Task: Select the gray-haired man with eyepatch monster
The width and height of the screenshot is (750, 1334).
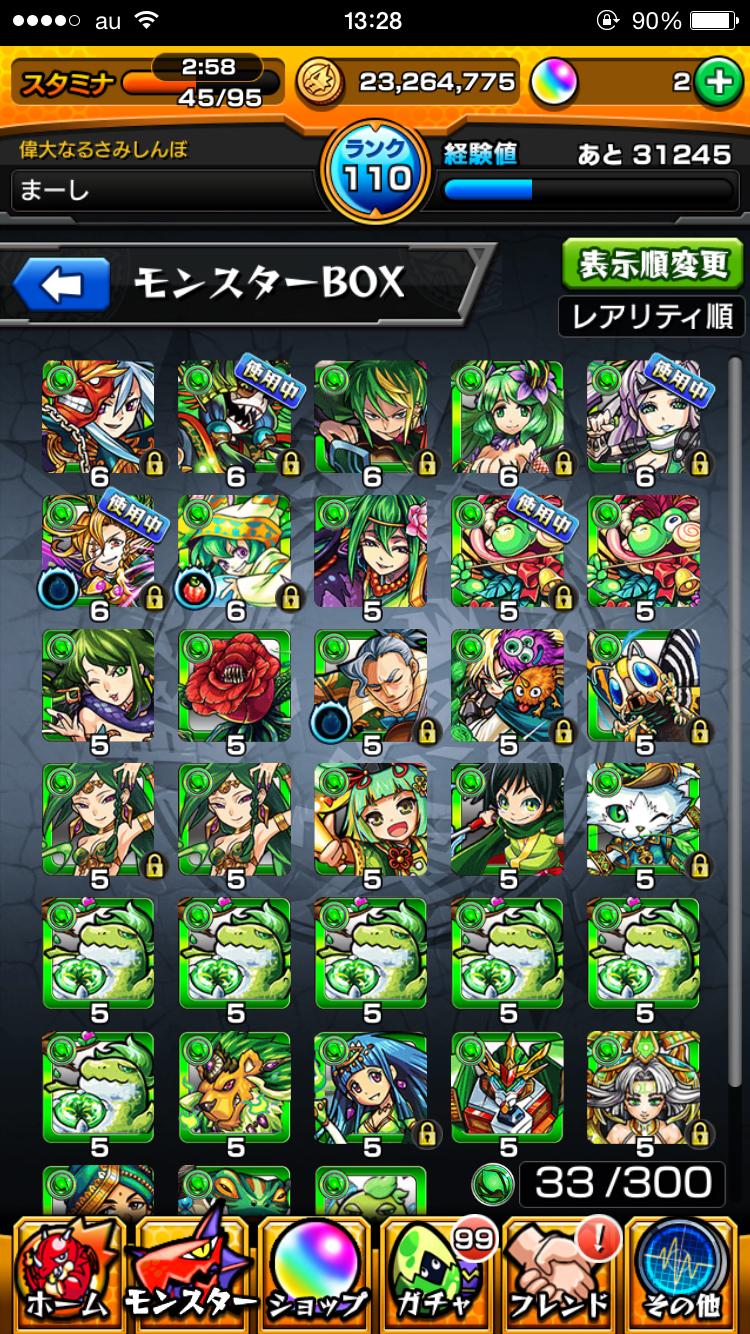Action: (371, 688)
